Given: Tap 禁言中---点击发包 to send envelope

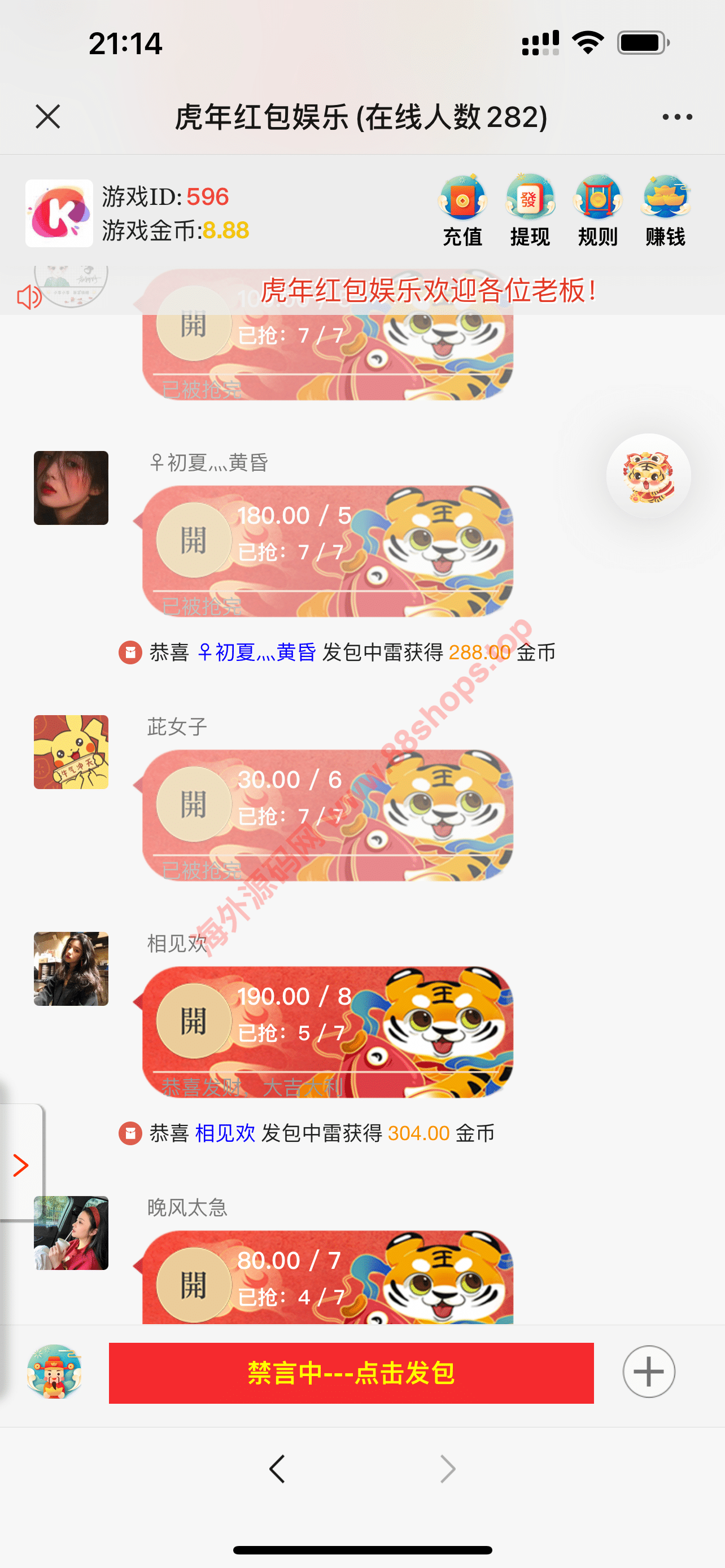Looking at the screenshot, I should (x=351, y=1373).
